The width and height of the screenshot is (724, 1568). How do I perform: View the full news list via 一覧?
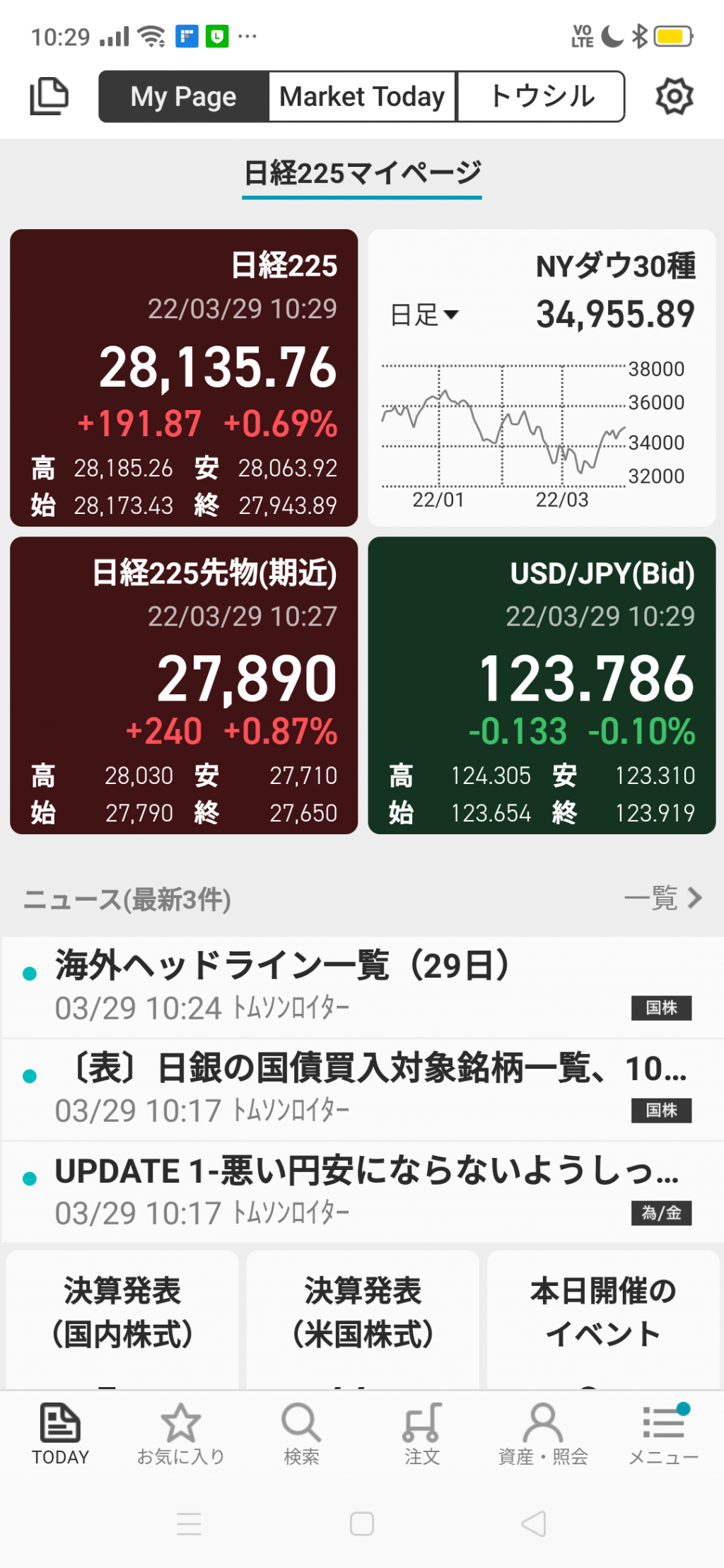tap(663, 899)
